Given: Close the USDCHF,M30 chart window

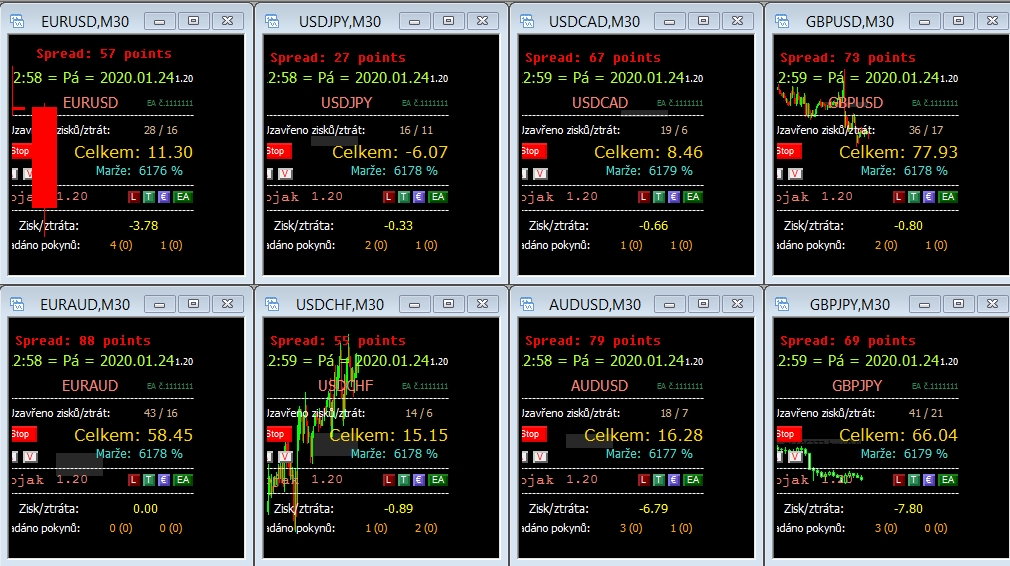Looking at the screenshot, I should click(483, 303).
